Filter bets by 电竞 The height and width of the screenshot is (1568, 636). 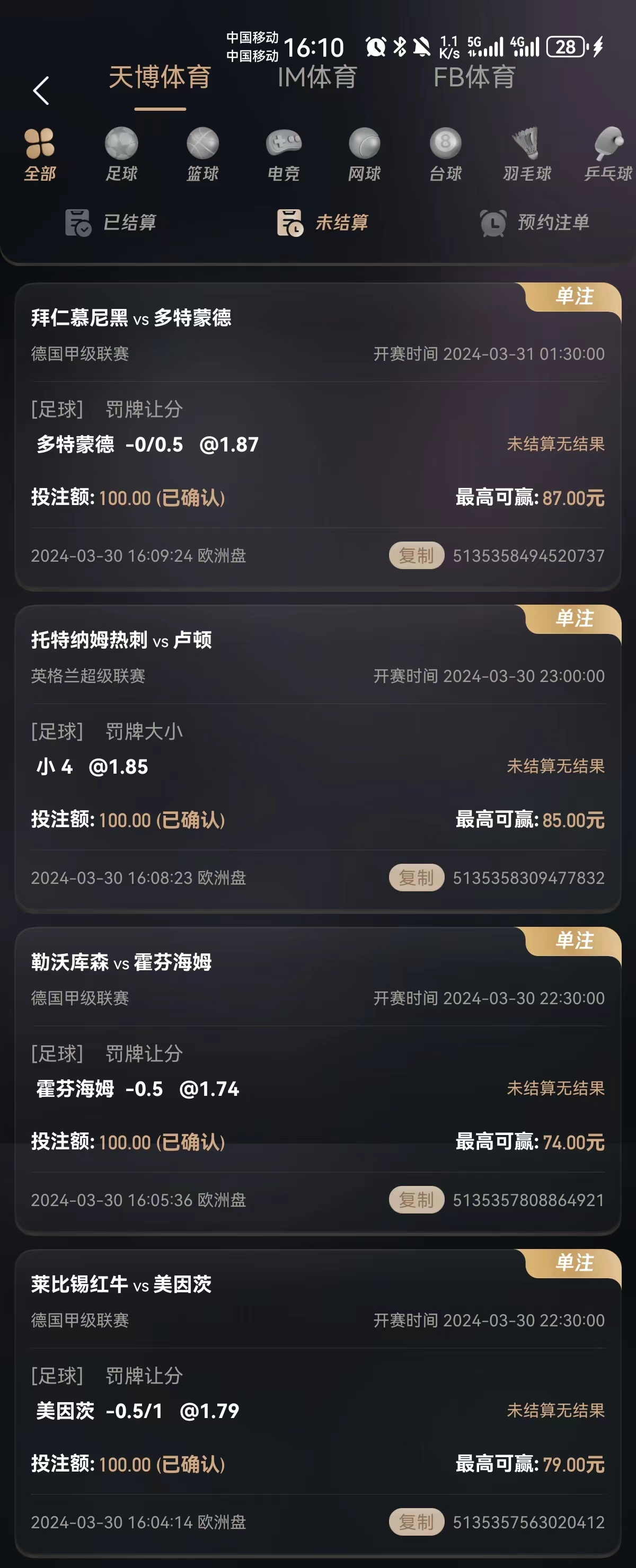click(x=284, y=155)
